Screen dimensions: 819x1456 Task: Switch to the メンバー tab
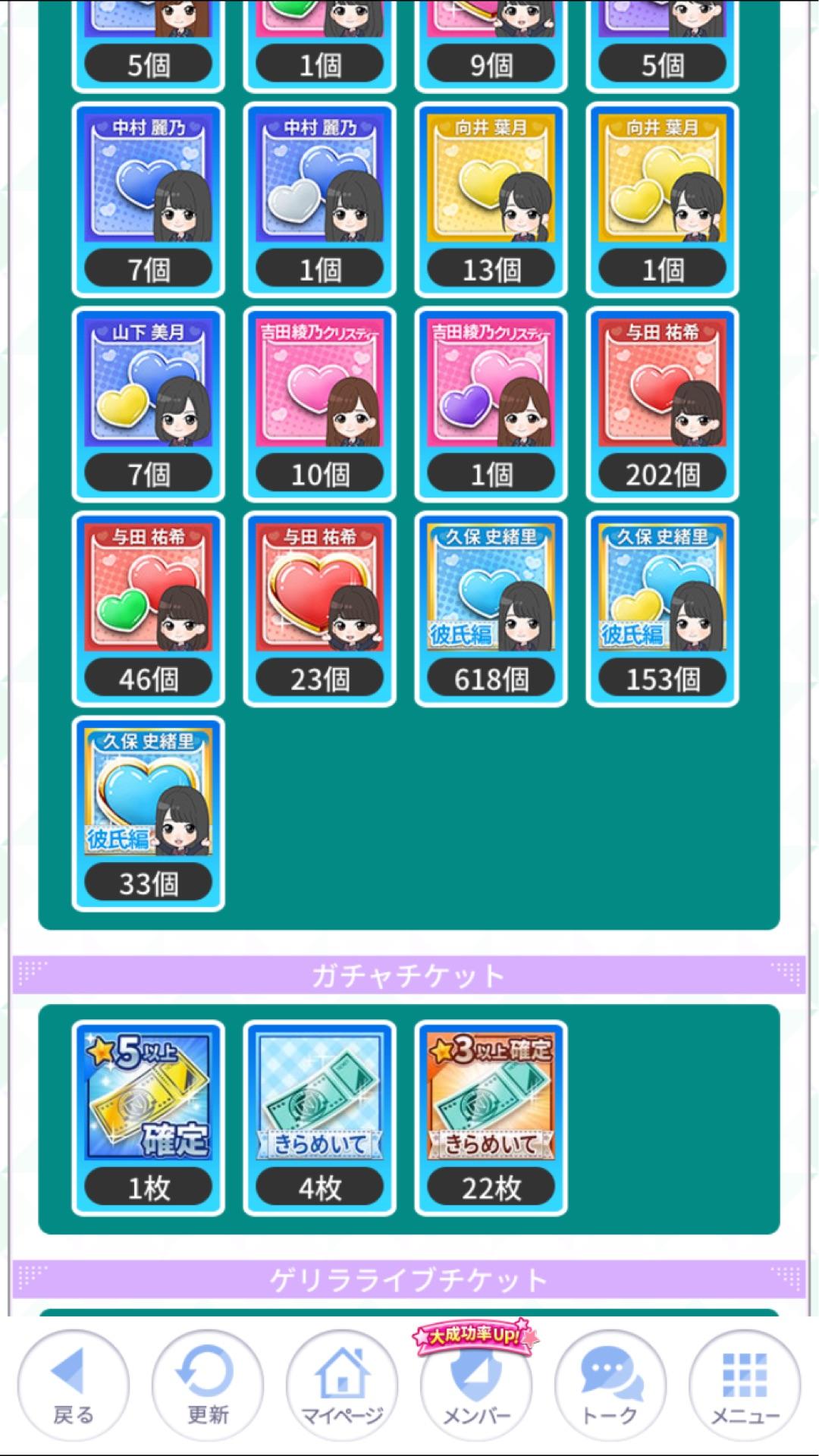click(x=476, y=1385)
